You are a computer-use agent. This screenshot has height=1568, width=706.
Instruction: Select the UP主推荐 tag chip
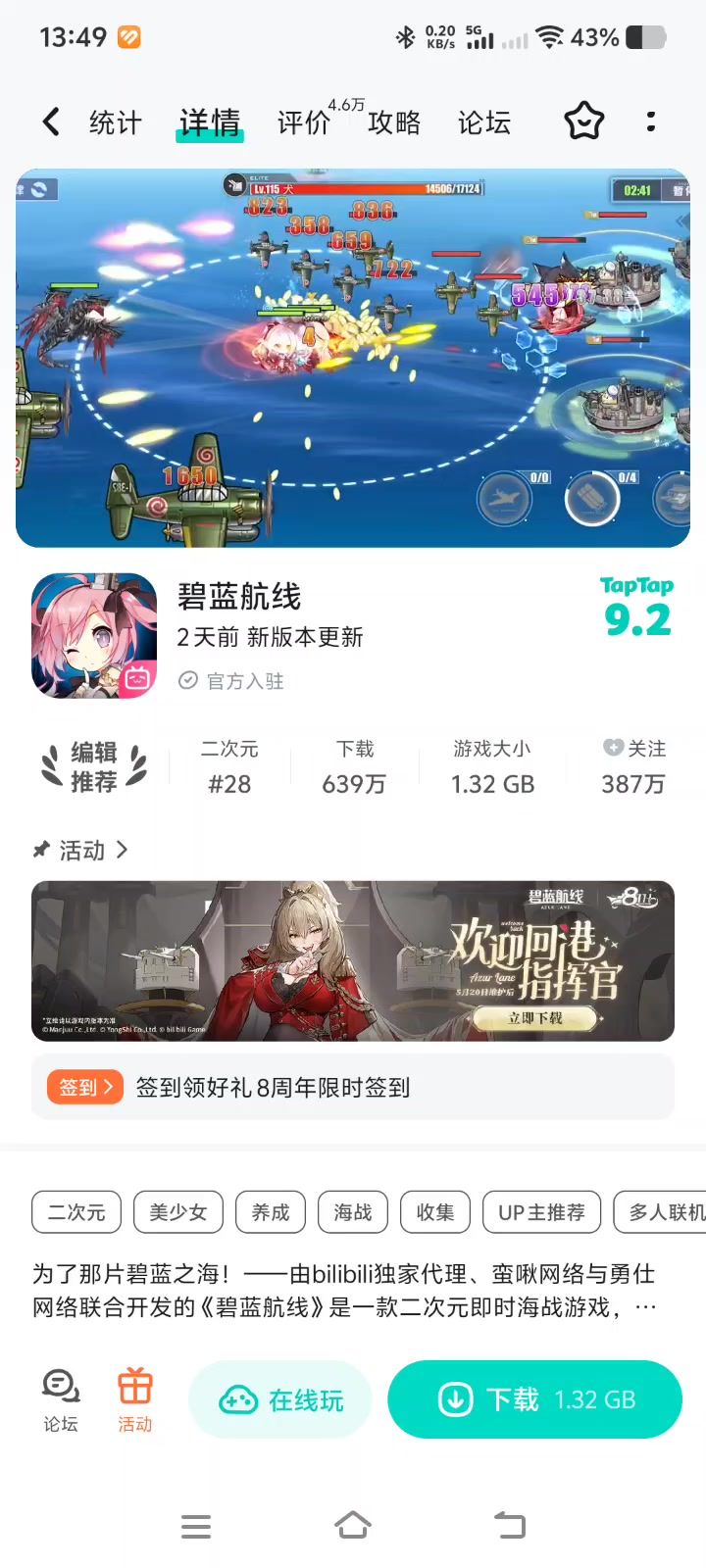point(541,1212)
